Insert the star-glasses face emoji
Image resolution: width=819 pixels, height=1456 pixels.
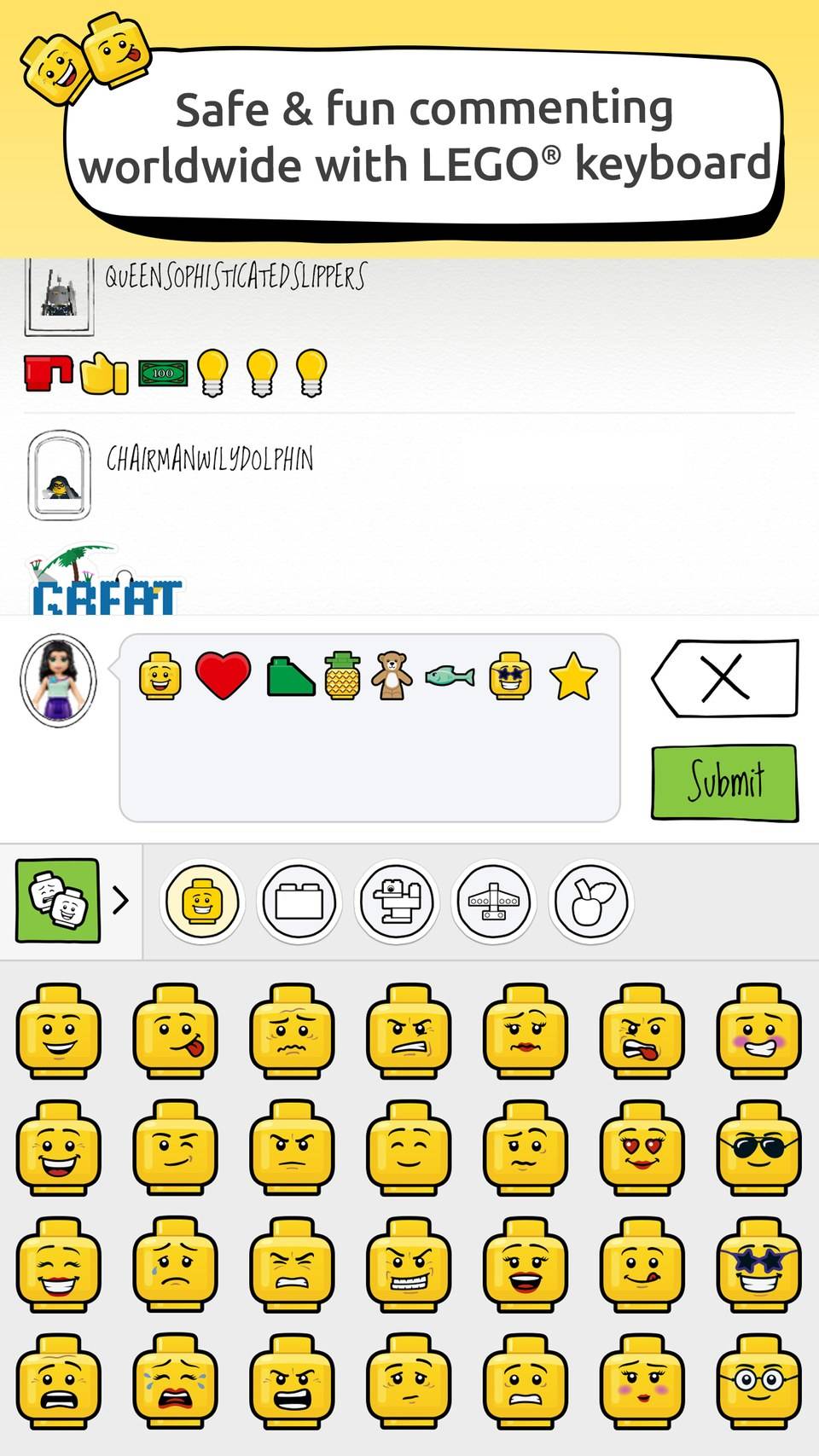tap(759, 1265)
